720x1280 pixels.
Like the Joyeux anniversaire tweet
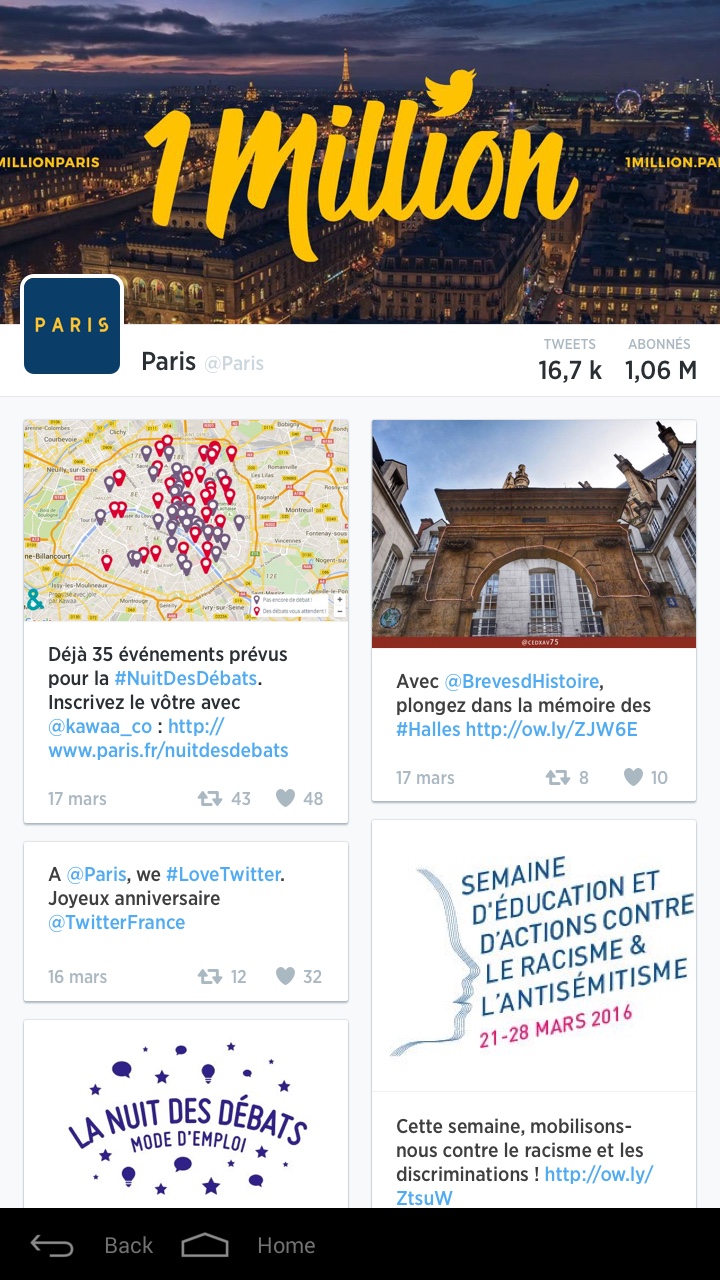tap(298, 976)
